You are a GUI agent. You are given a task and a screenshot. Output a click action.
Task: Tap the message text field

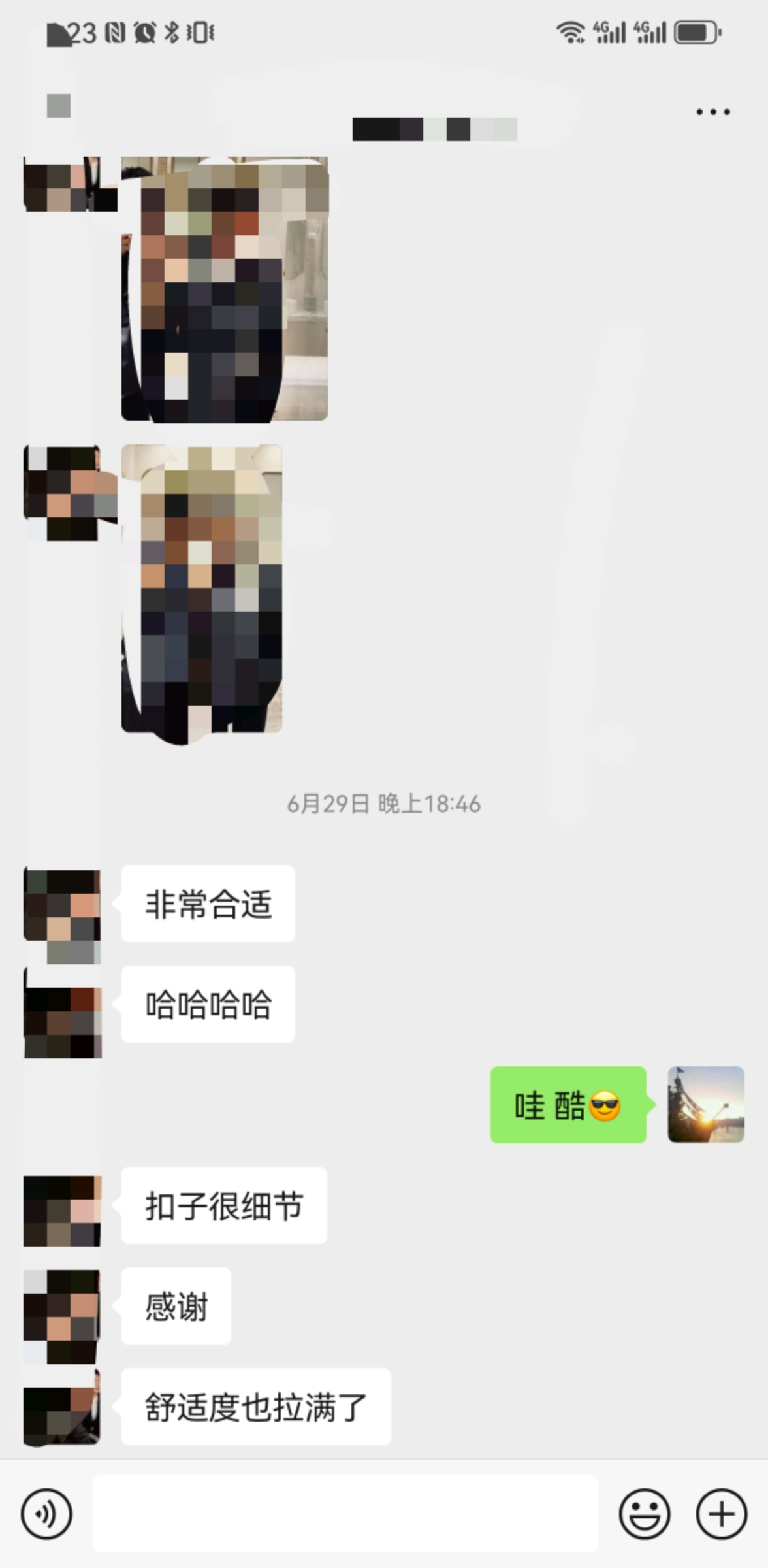coord(345,1513)
